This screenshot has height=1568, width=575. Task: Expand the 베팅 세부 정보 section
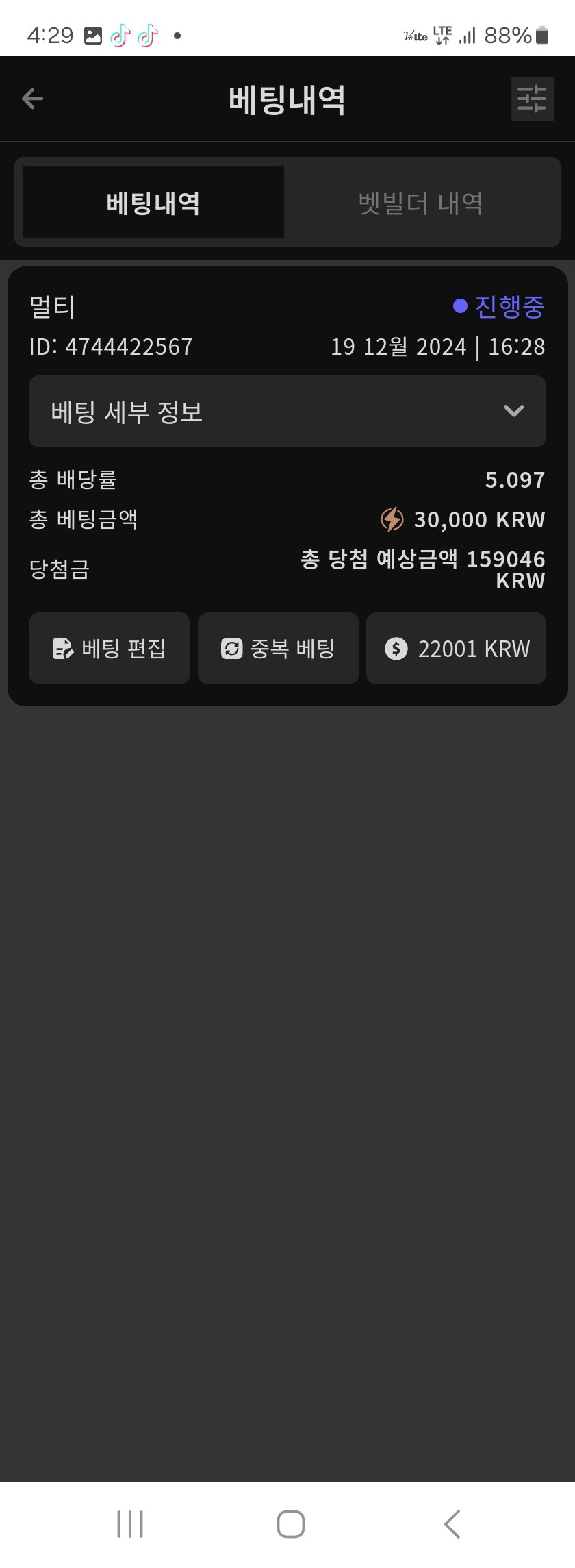tap(287, 412)
